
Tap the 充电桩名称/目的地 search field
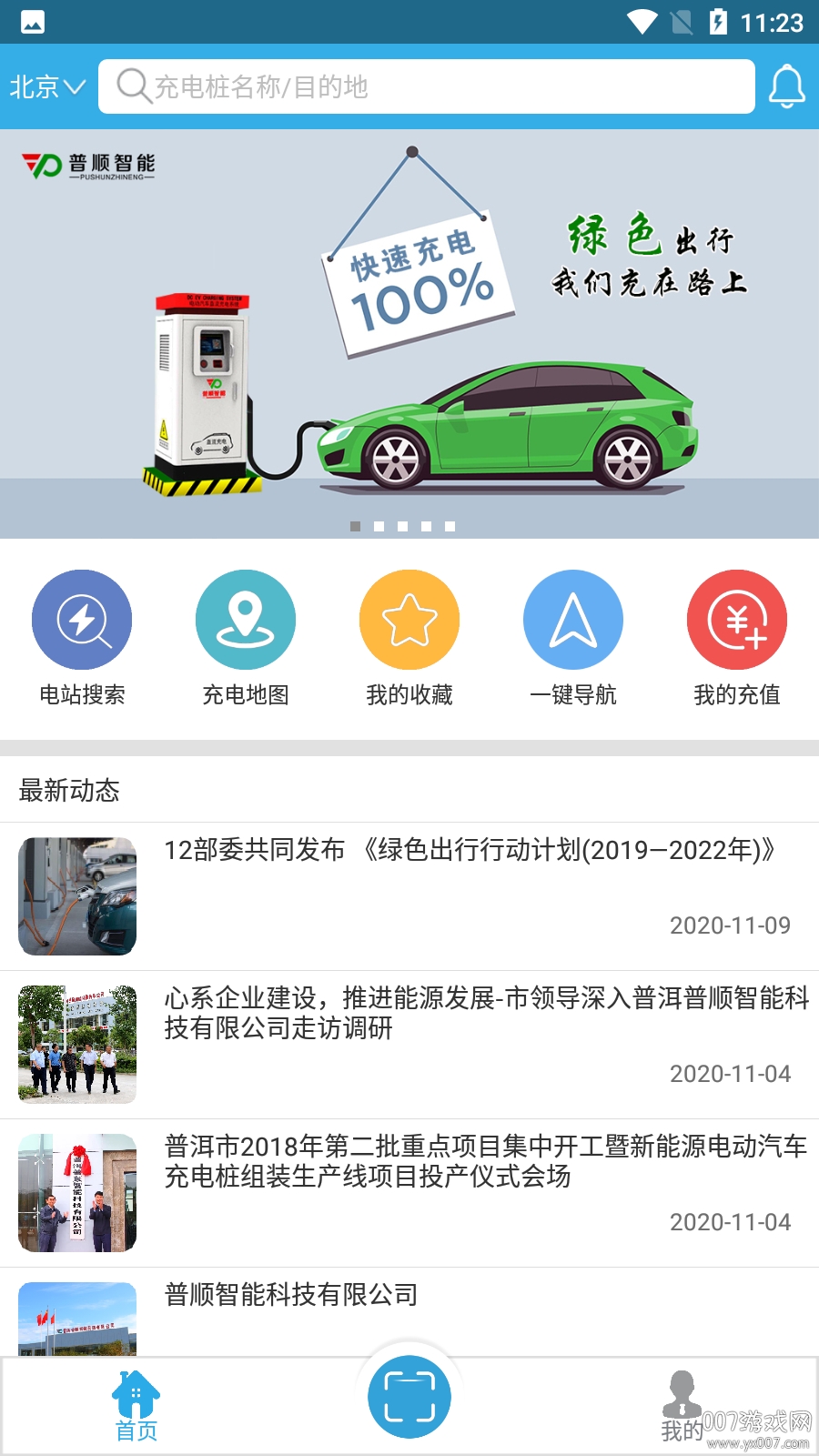pos(426,87)
